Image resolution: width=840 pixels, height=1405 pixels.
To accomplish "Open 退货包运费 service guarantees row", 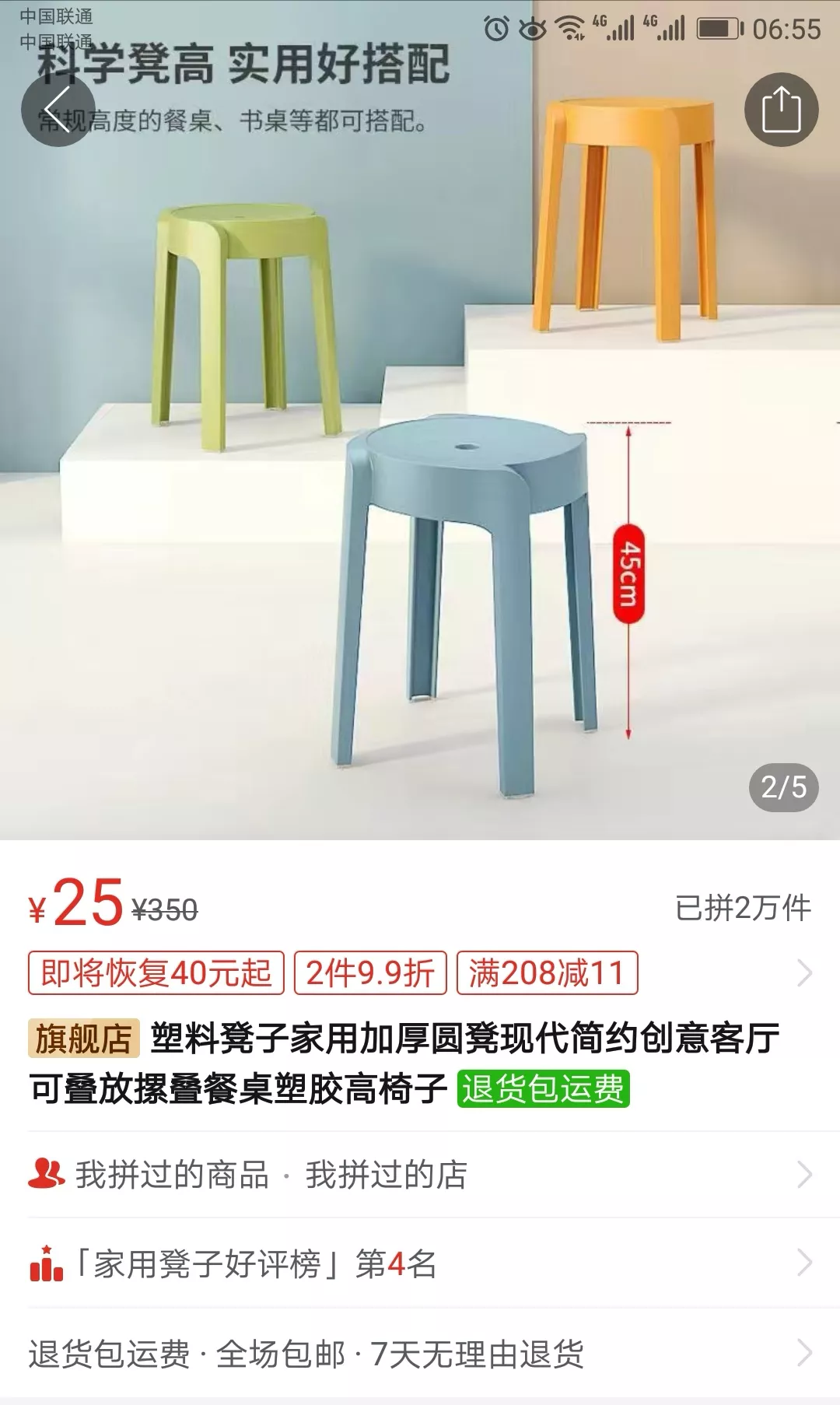I will (420, 1354).
